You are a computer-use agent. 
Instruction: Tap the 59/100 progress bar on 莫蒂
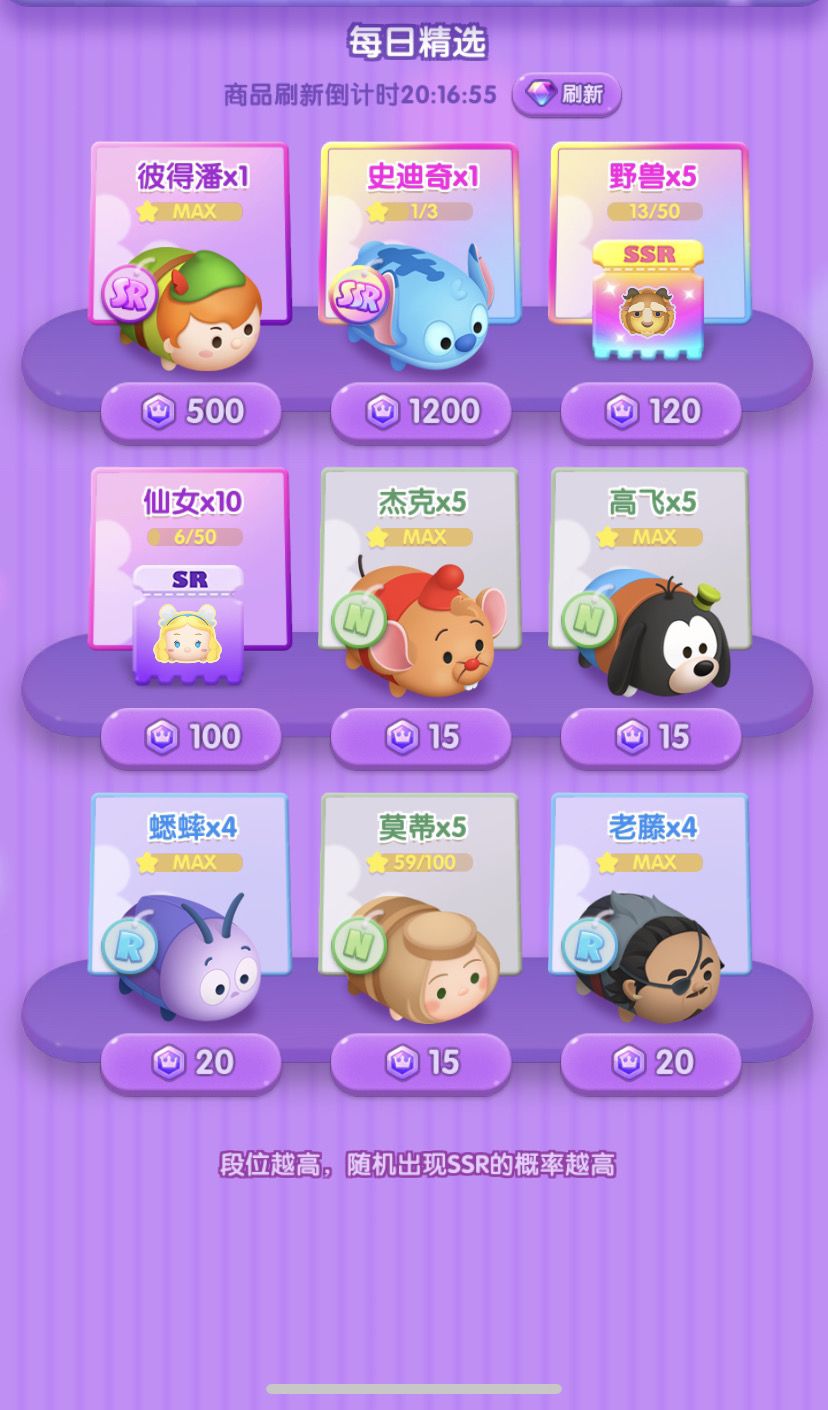coord(421,862)
